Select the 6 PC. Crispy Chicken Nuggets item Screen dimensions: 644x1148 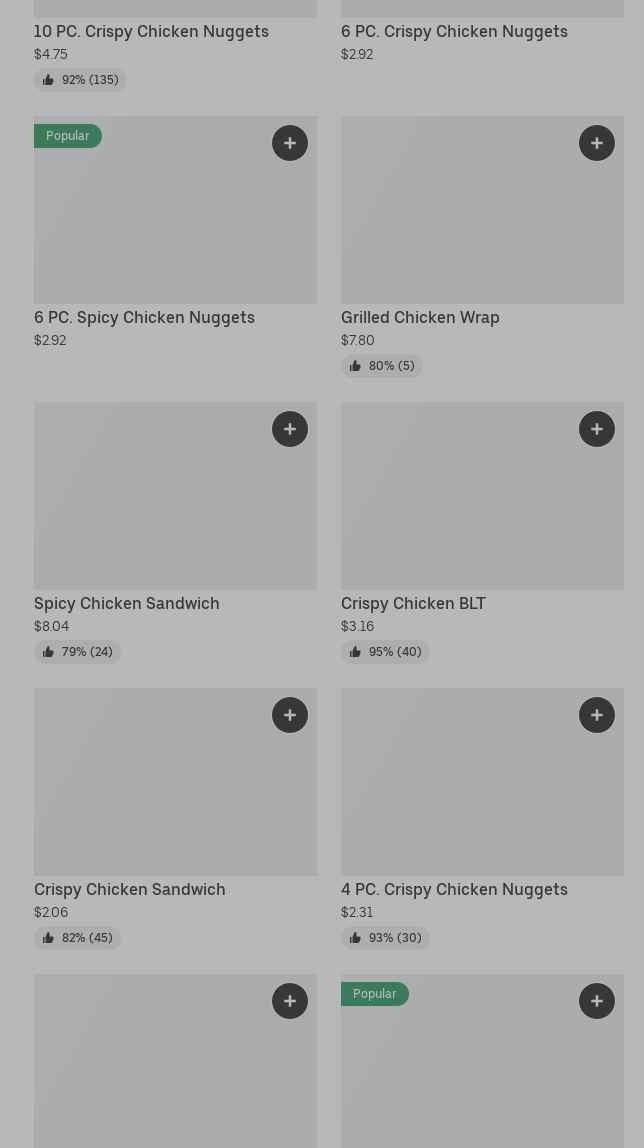click(454, 31)
